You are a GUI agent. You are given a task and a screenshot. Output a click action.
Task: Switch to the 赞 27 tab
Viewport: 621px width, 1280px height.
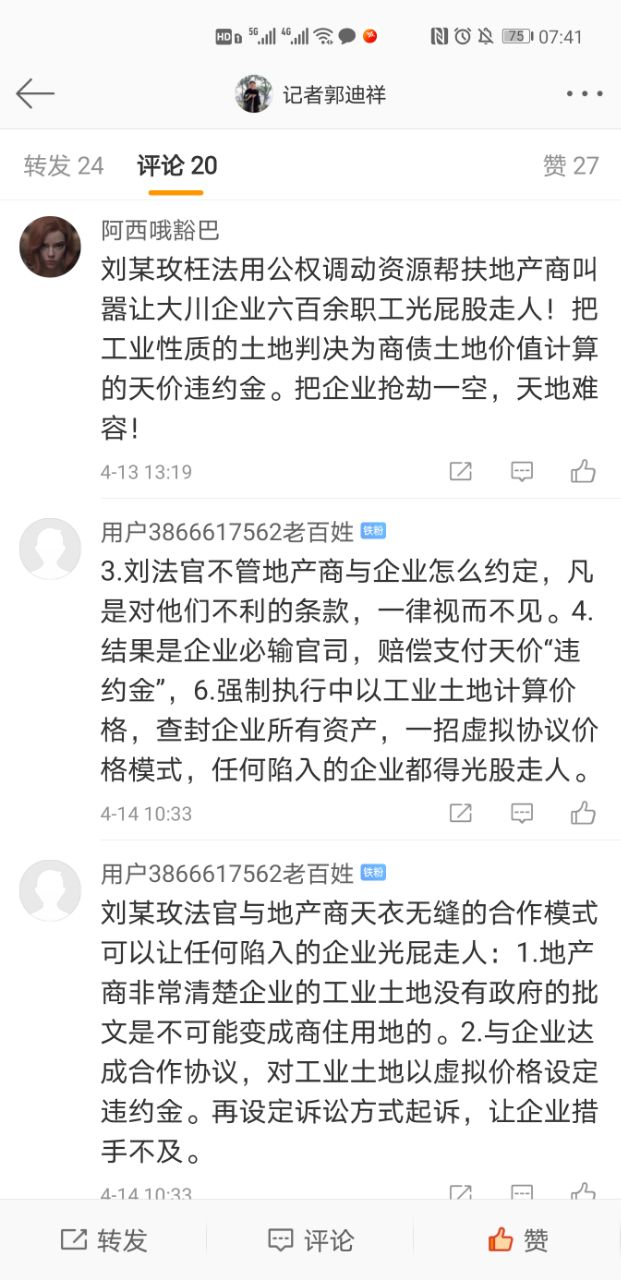tap(570, 166)
